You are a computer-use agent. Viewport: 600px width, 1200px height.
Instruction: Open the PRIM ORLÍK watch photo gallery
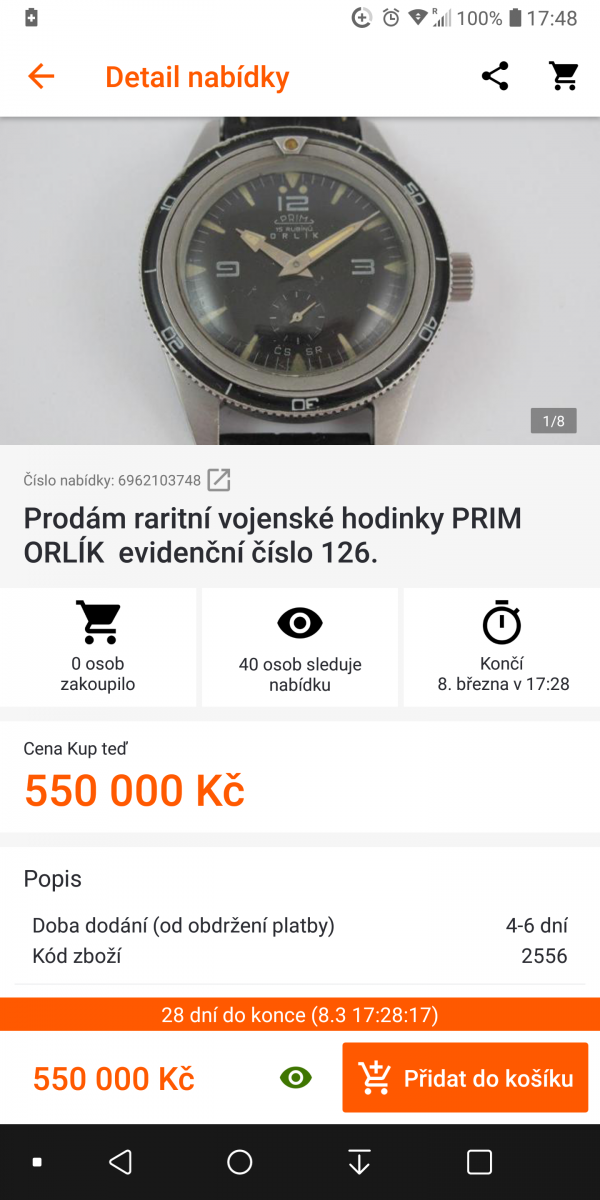pos(300,280)
